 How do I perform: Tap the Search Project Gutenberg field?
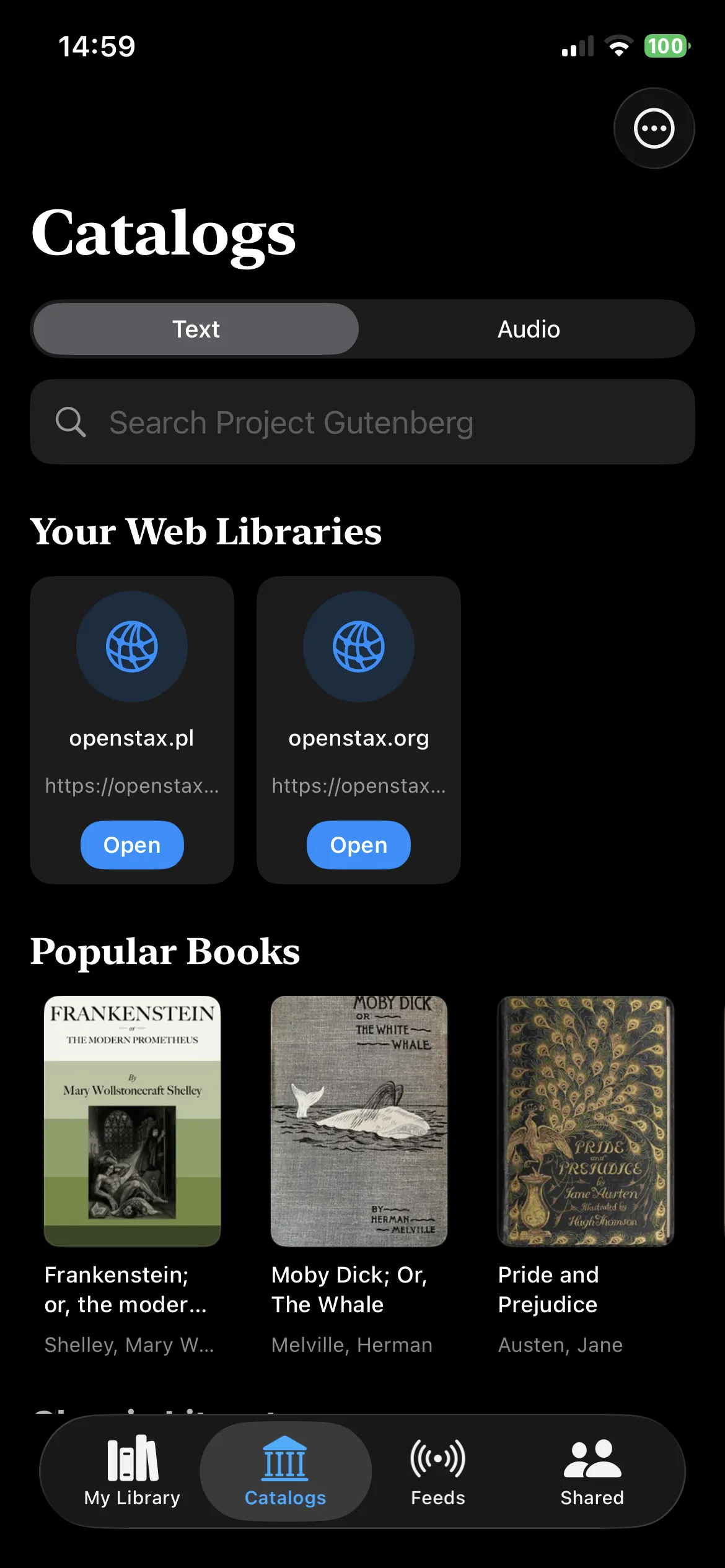362,422
